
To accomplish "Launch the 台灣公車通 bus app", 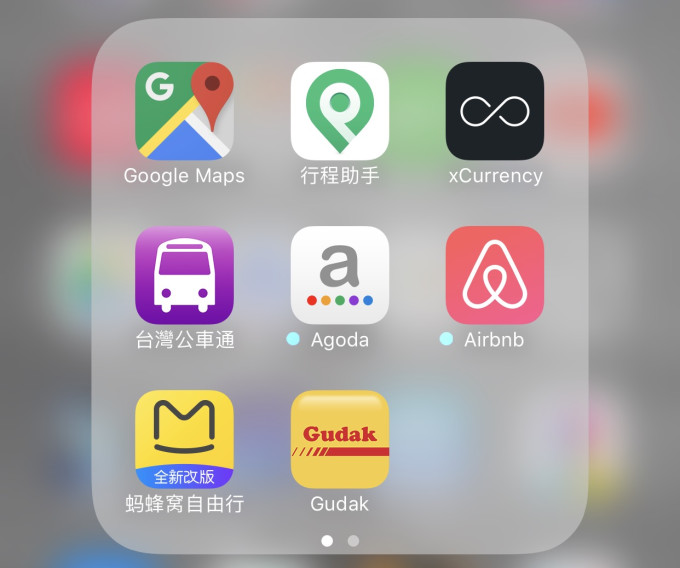I will point(184,275).
